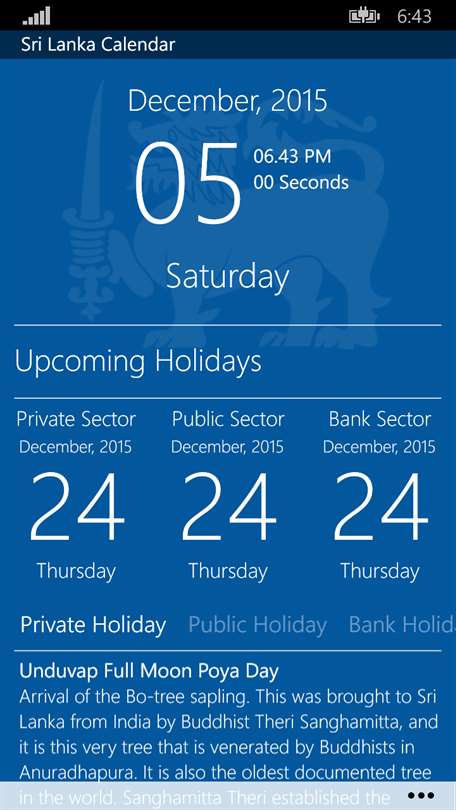Viewport: 456px width, 810px height.
Task: Switch to the Bank Holiday tab
Action: pyautogui.click(x=402, y=626)
